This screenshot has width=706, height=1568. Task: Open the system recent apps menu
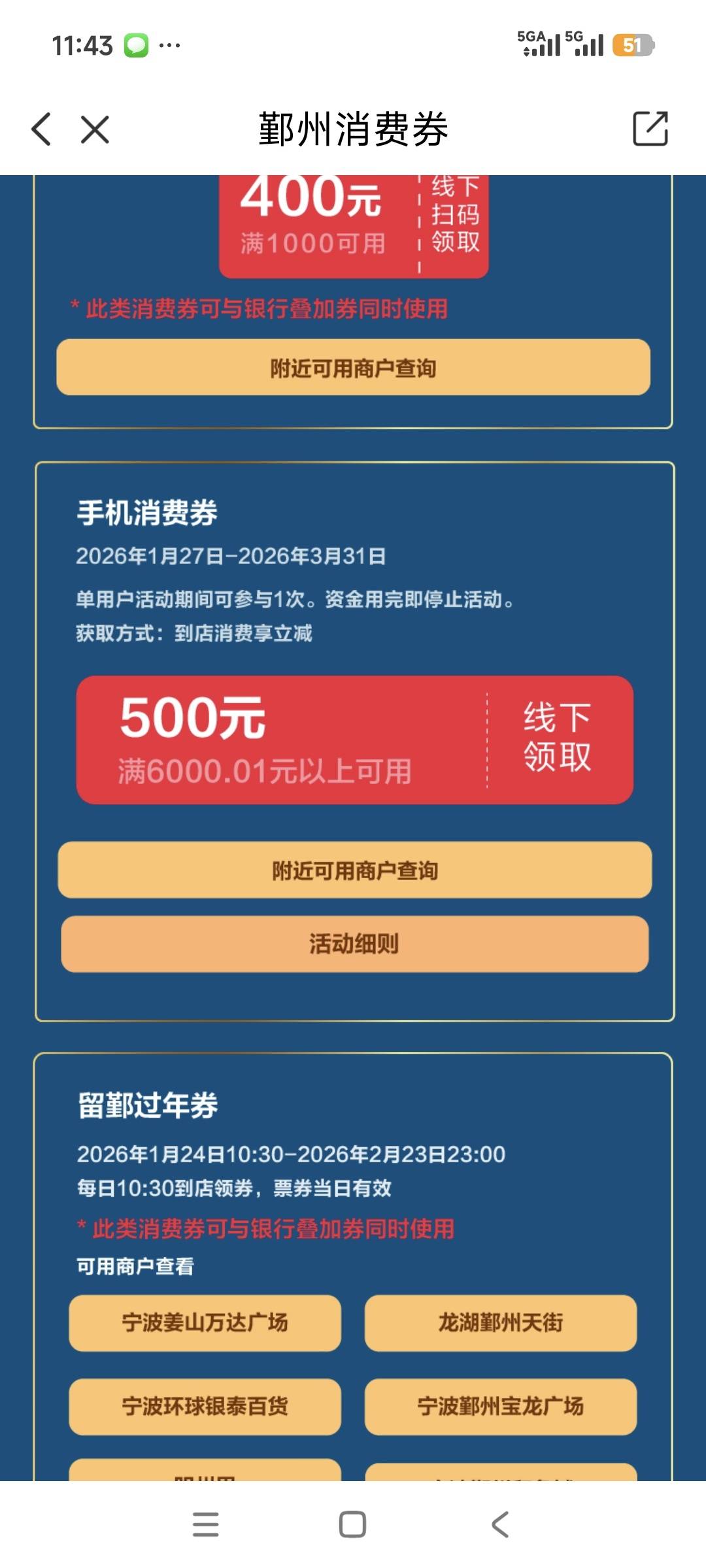click(205, 1524)
